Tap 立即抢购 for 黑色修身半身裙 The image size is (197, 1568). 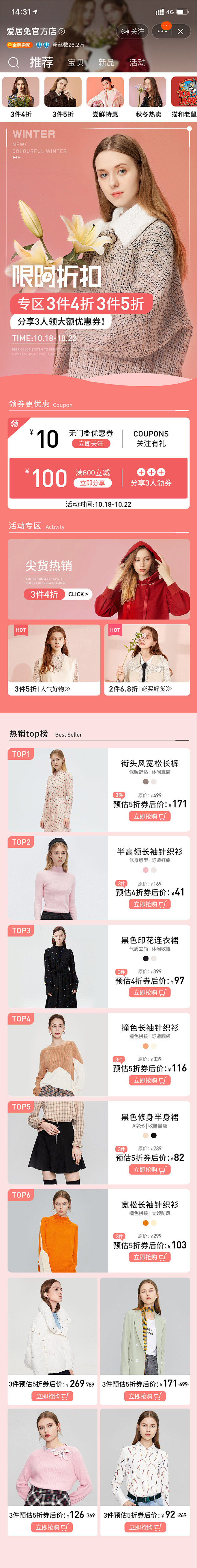(149, 1169)
